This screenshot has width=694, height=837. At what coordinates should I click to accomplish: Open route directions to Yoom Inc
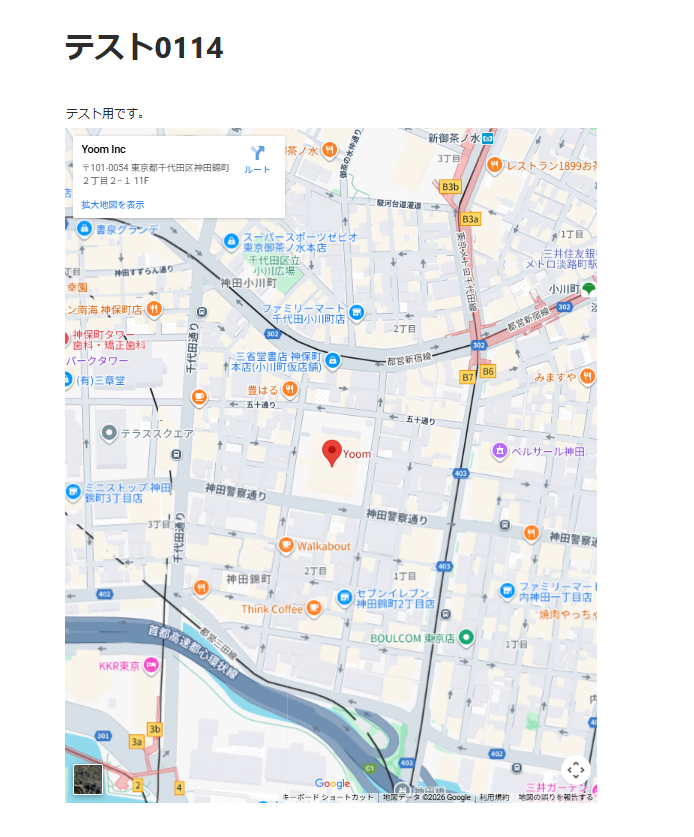coord(257,158)
